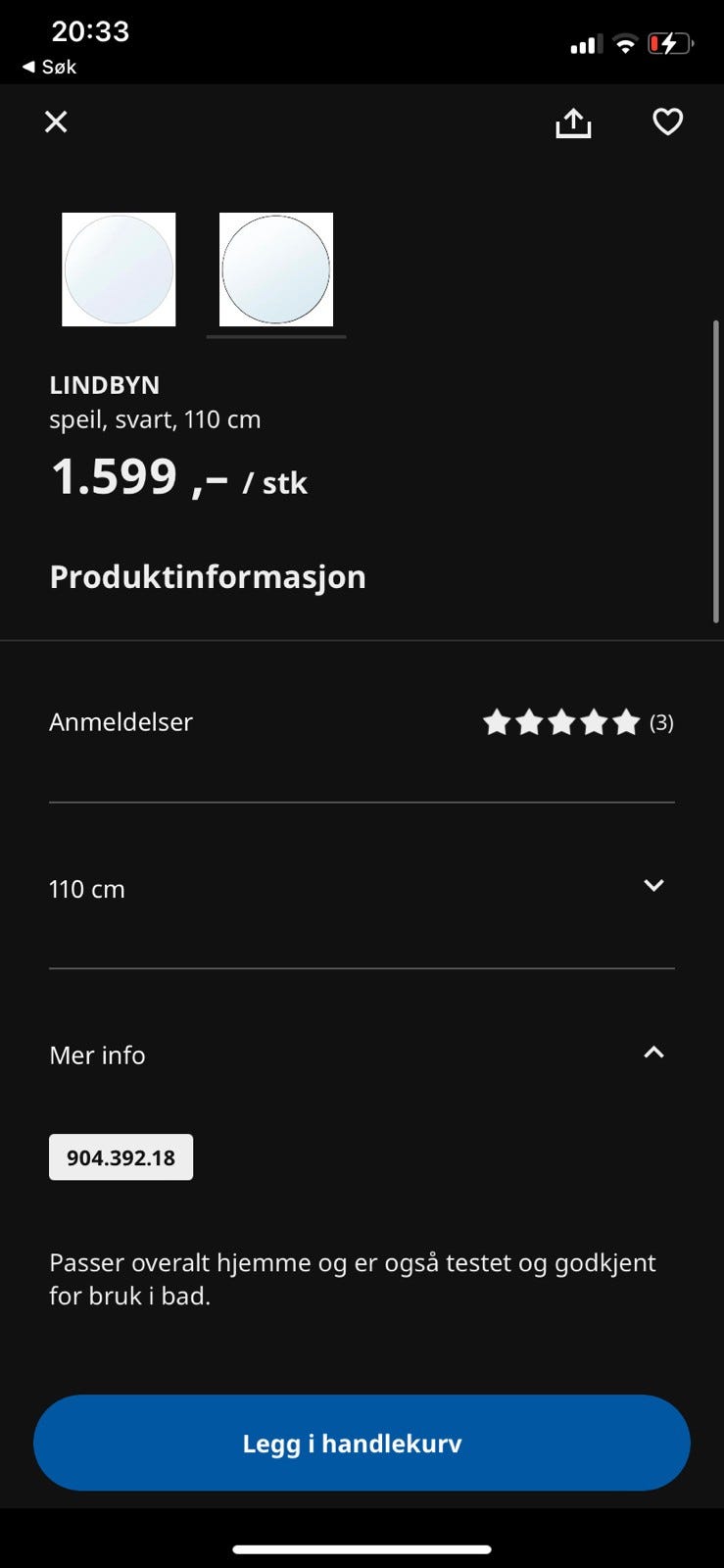
Task: Tap article number 904.392.18
Action: tap(121, 1157)
